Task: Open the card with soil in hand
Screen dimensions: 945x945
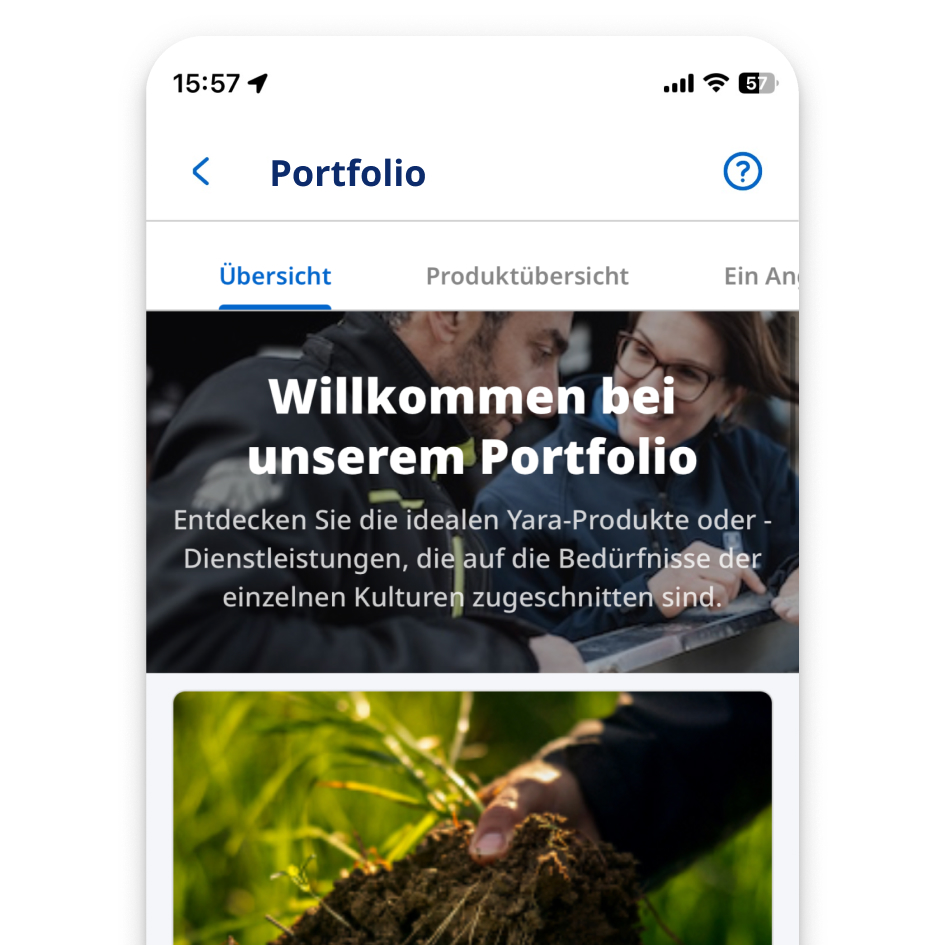Action: (472, 818)
